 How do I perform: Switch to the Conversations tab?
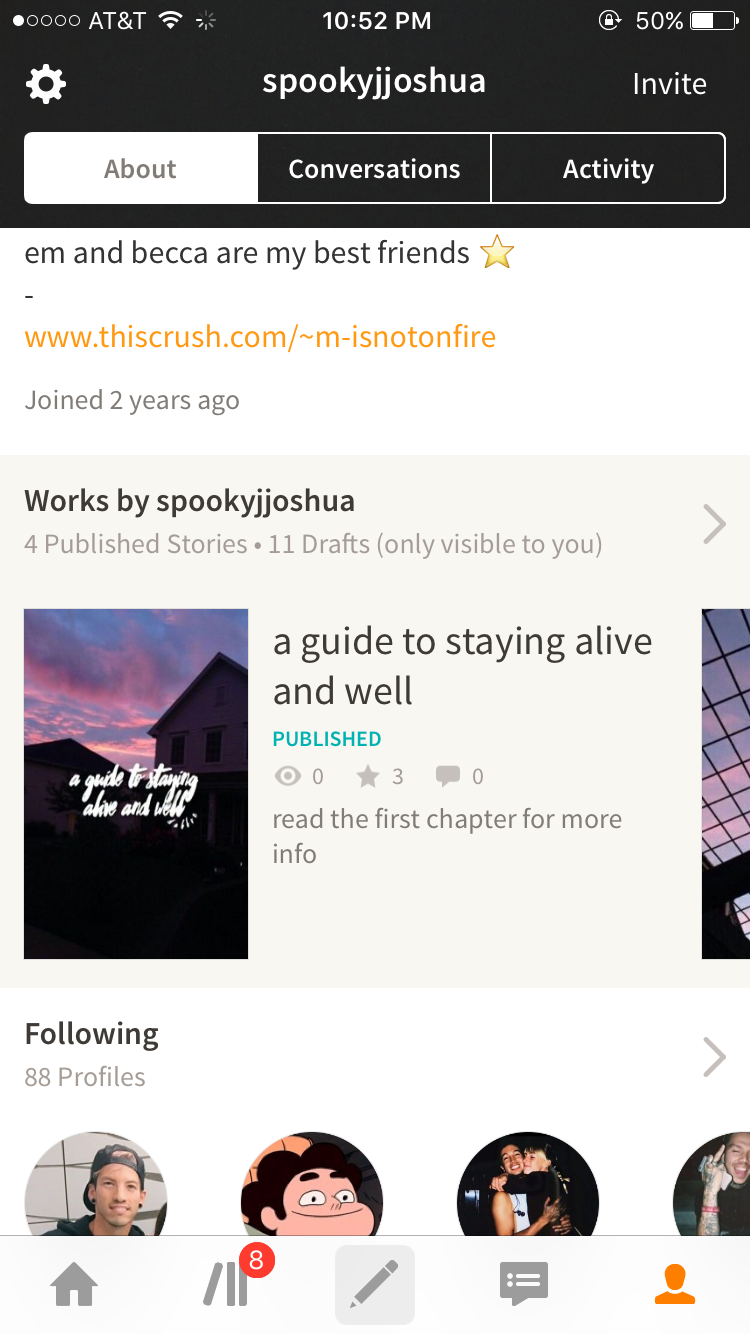click(x=374, y=169)
